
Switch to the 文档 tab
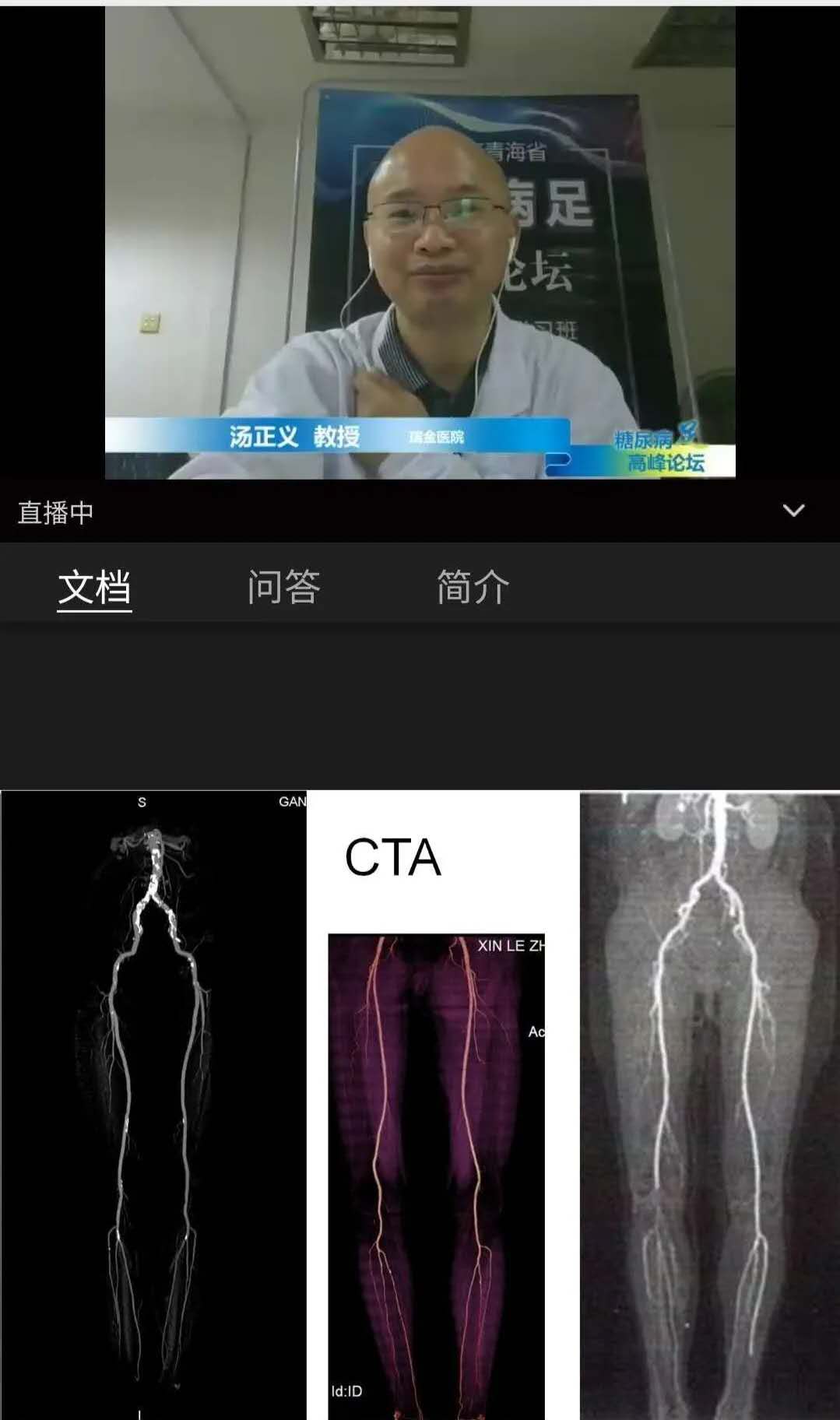pos(94,587)
